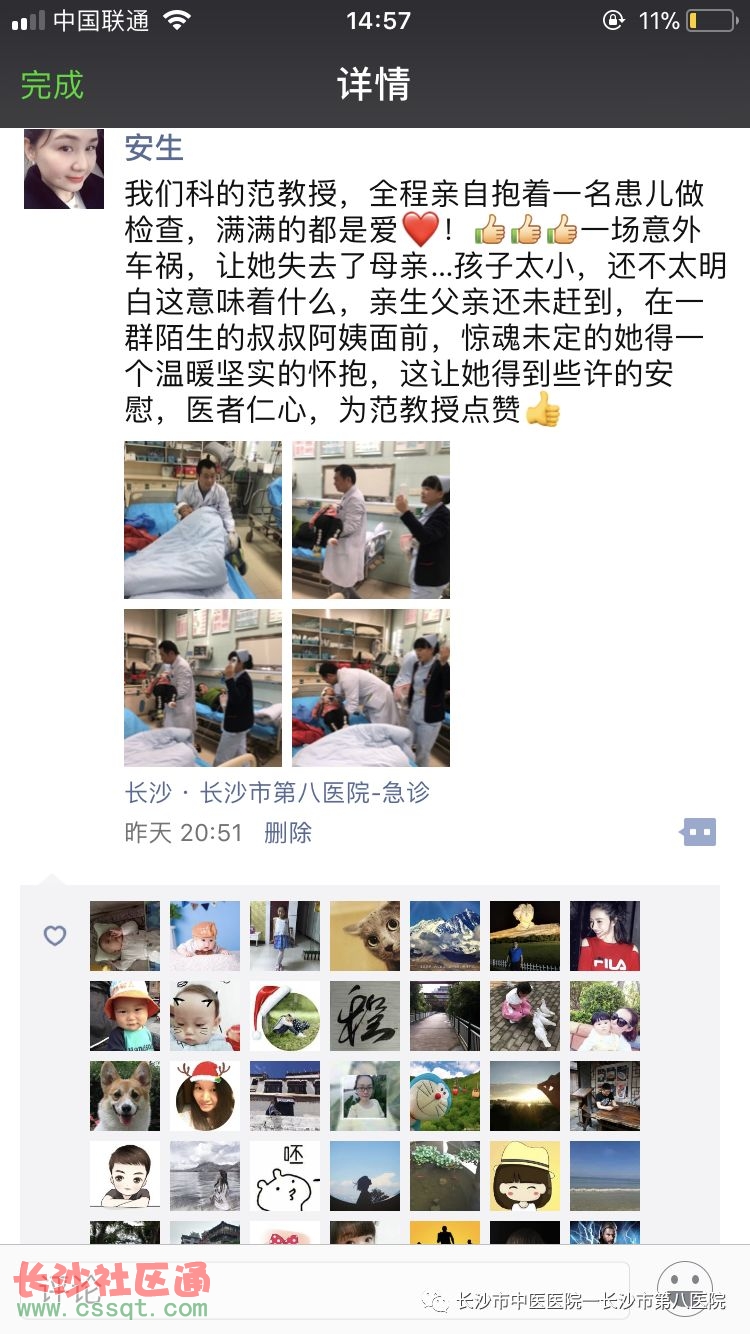Open the first photo in the post
This screenshot has height=1334, width=750.
[203, 520]
